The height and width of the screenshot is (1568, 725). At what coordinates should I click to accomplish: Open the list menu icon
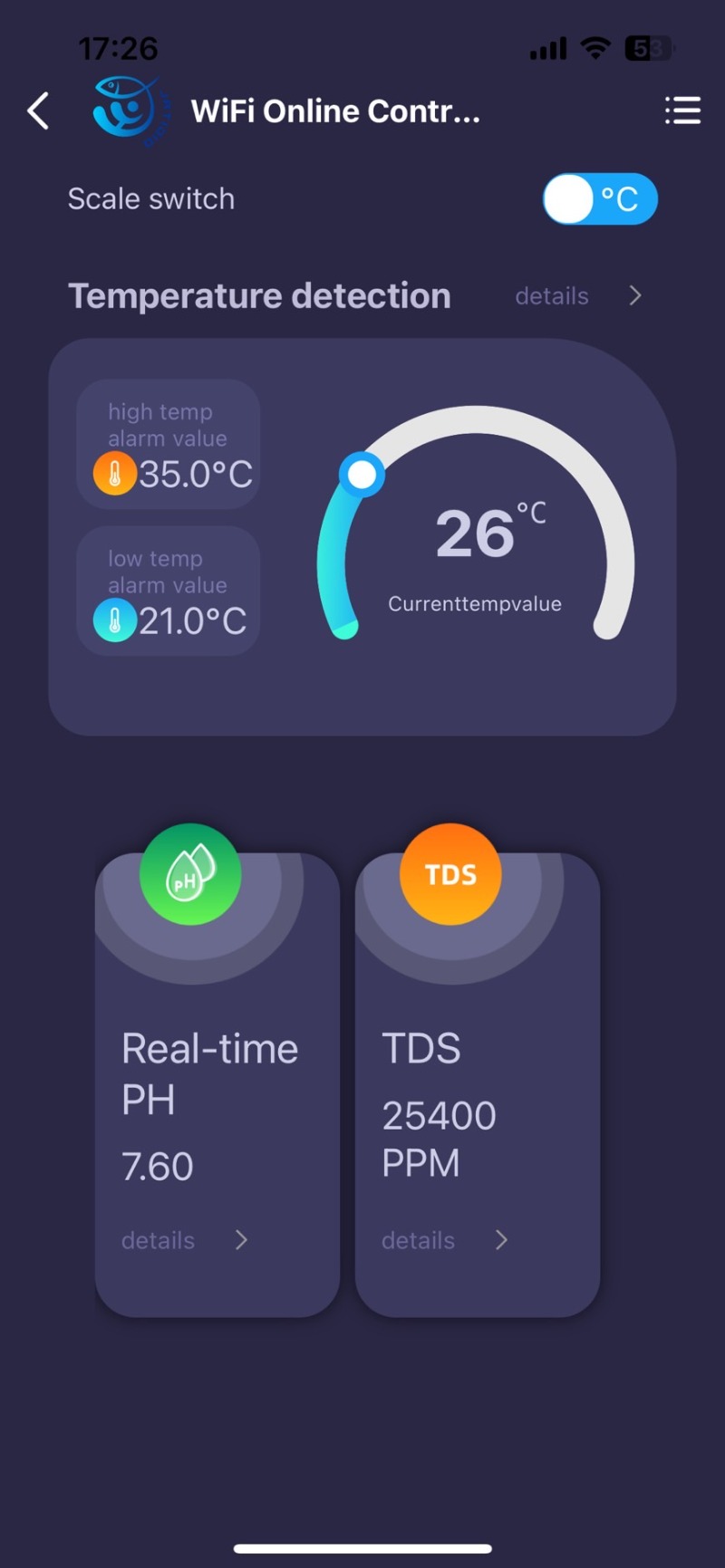[x=682, y=111]
